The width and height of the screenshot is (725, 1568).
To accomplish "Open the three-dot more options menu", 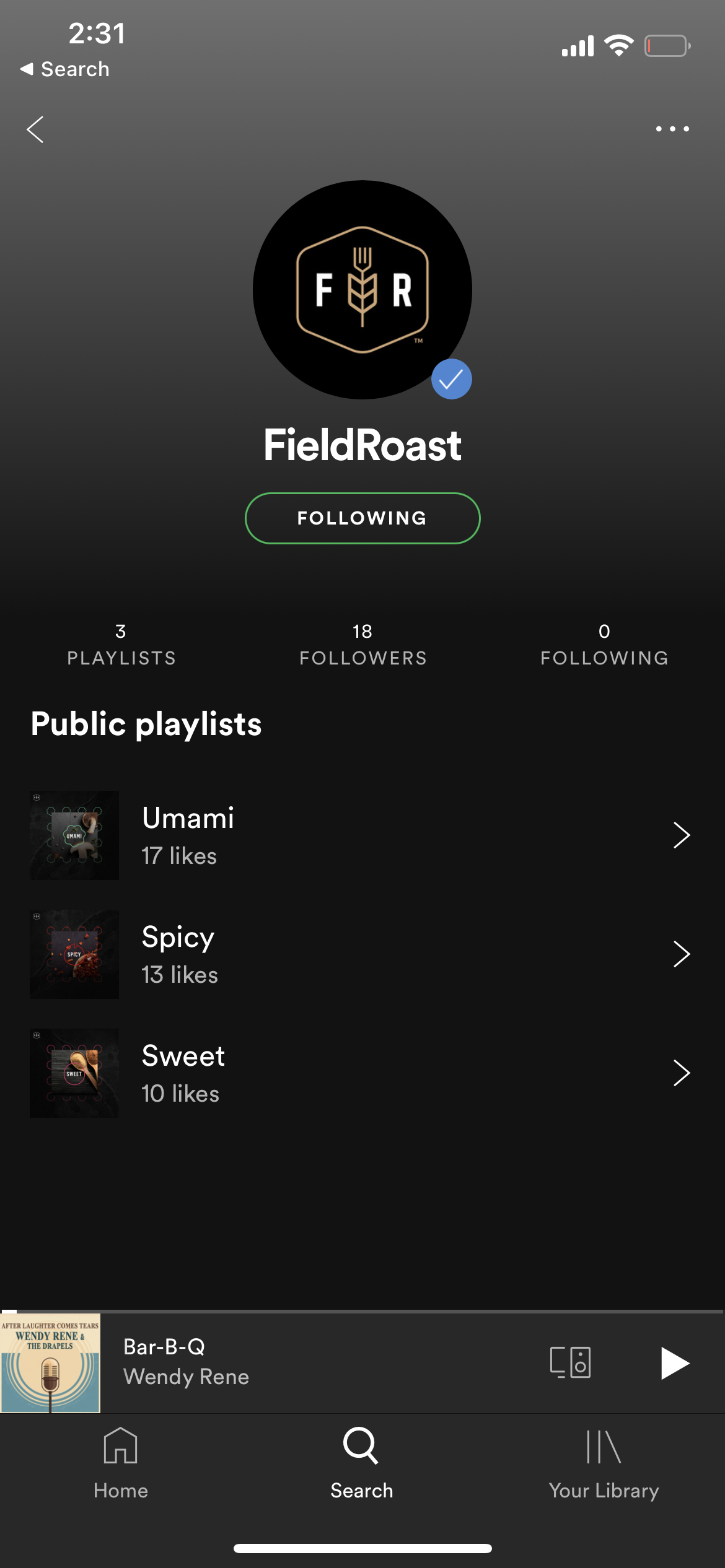I will click(x=672, y=129).
